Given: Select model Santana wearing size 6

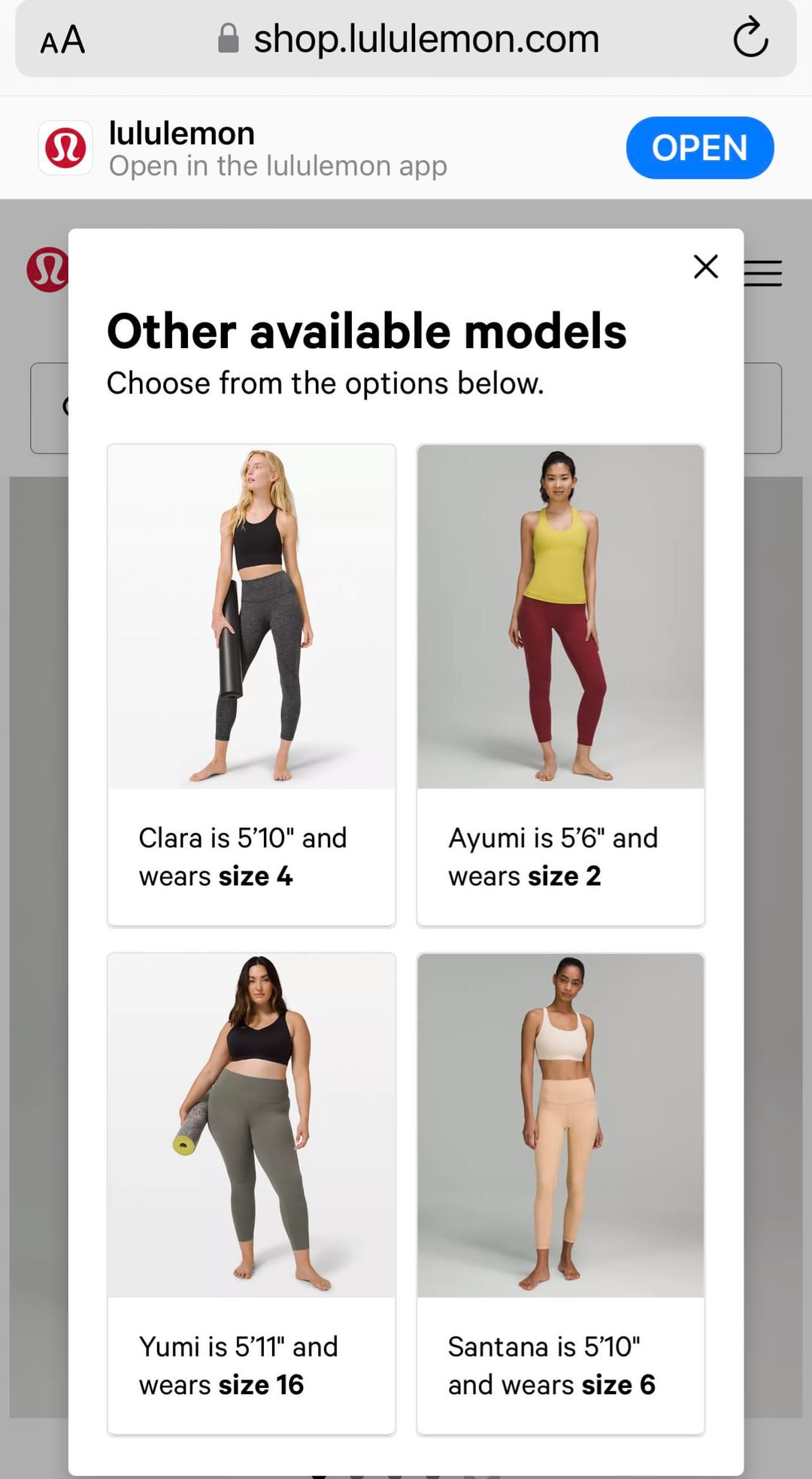Looking at the screenshot, I should (560, 1193).
